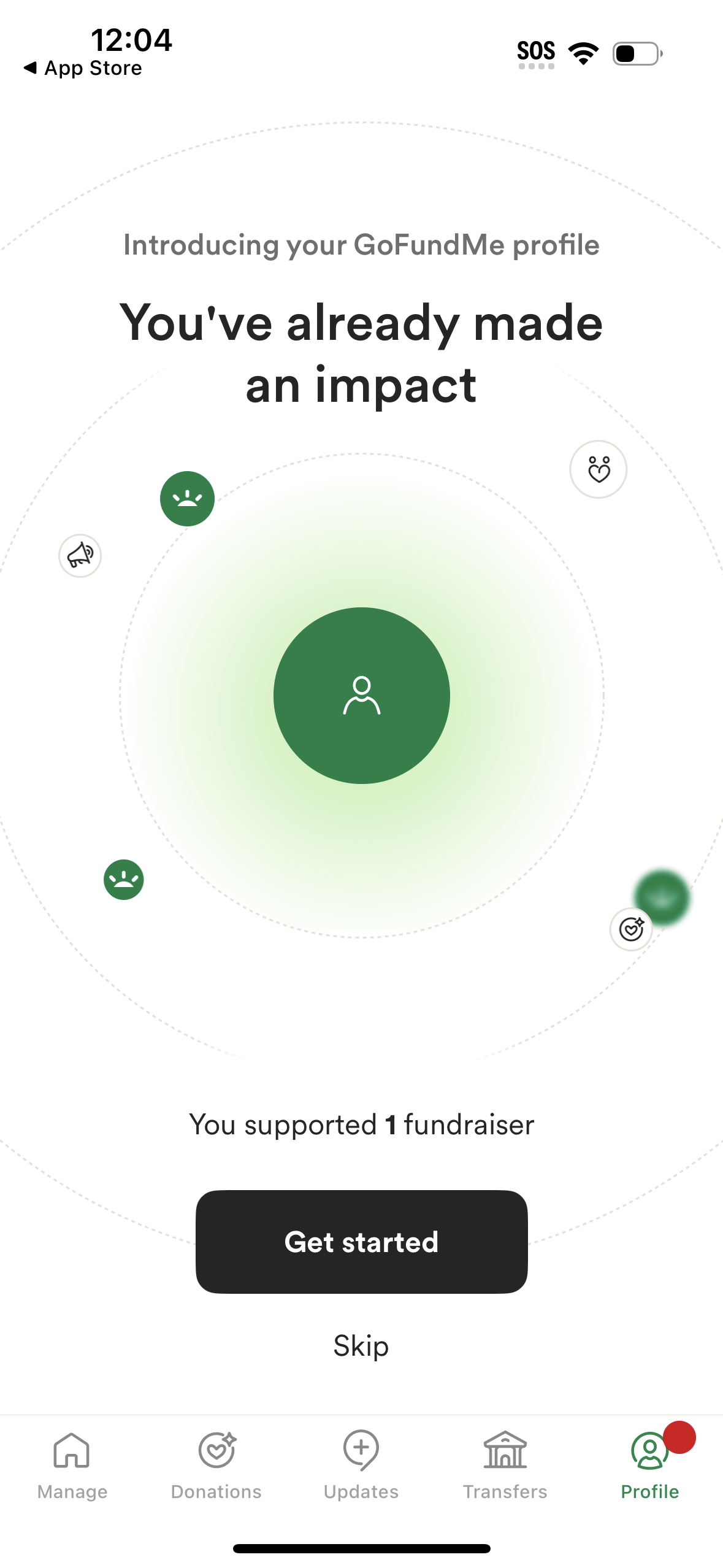Click the battery indicator in the status bar
Screen dimensions: 723x1568
click(x=637, y=54)
